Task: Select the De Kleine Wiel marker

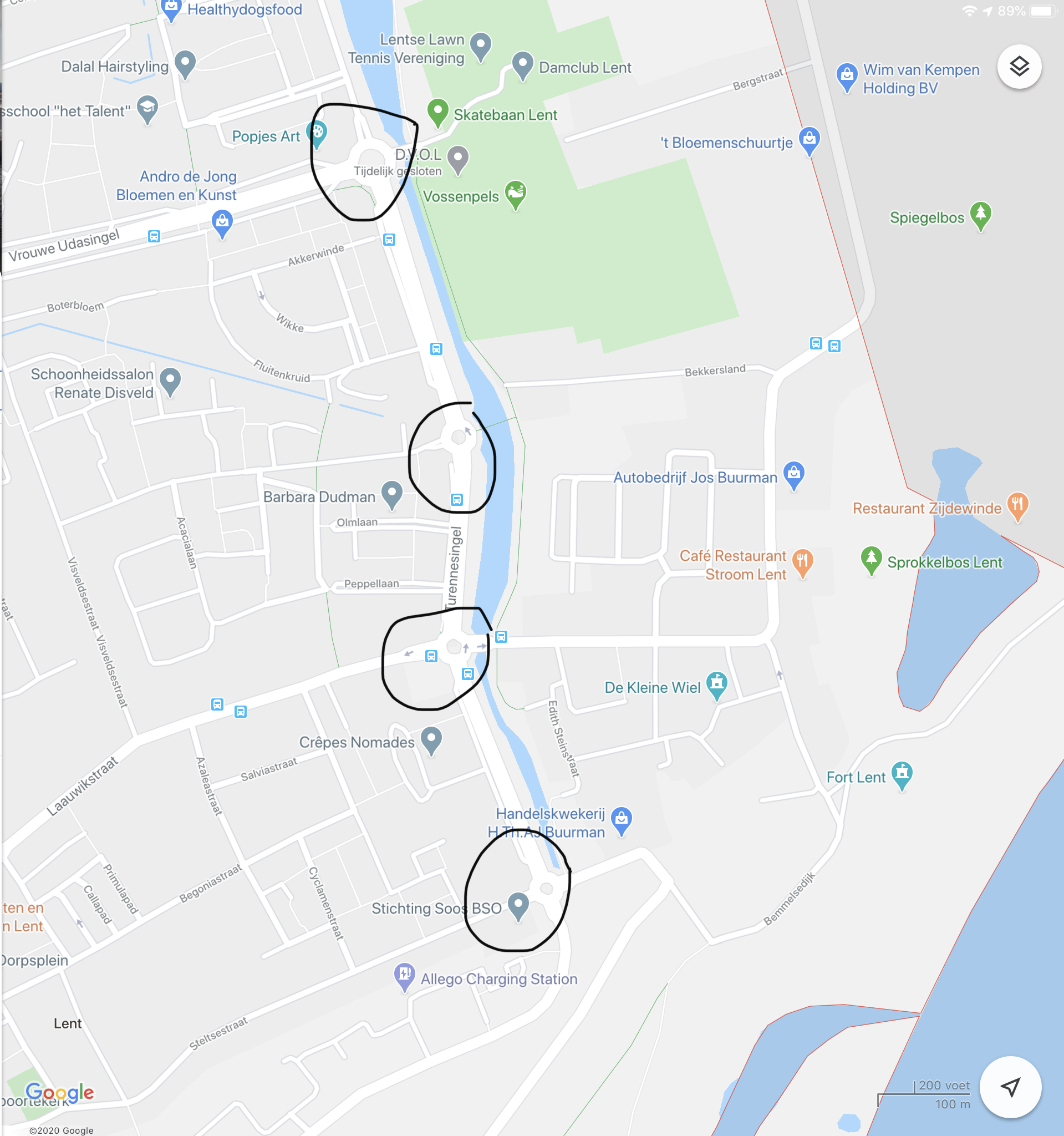Action: (716, 684)
